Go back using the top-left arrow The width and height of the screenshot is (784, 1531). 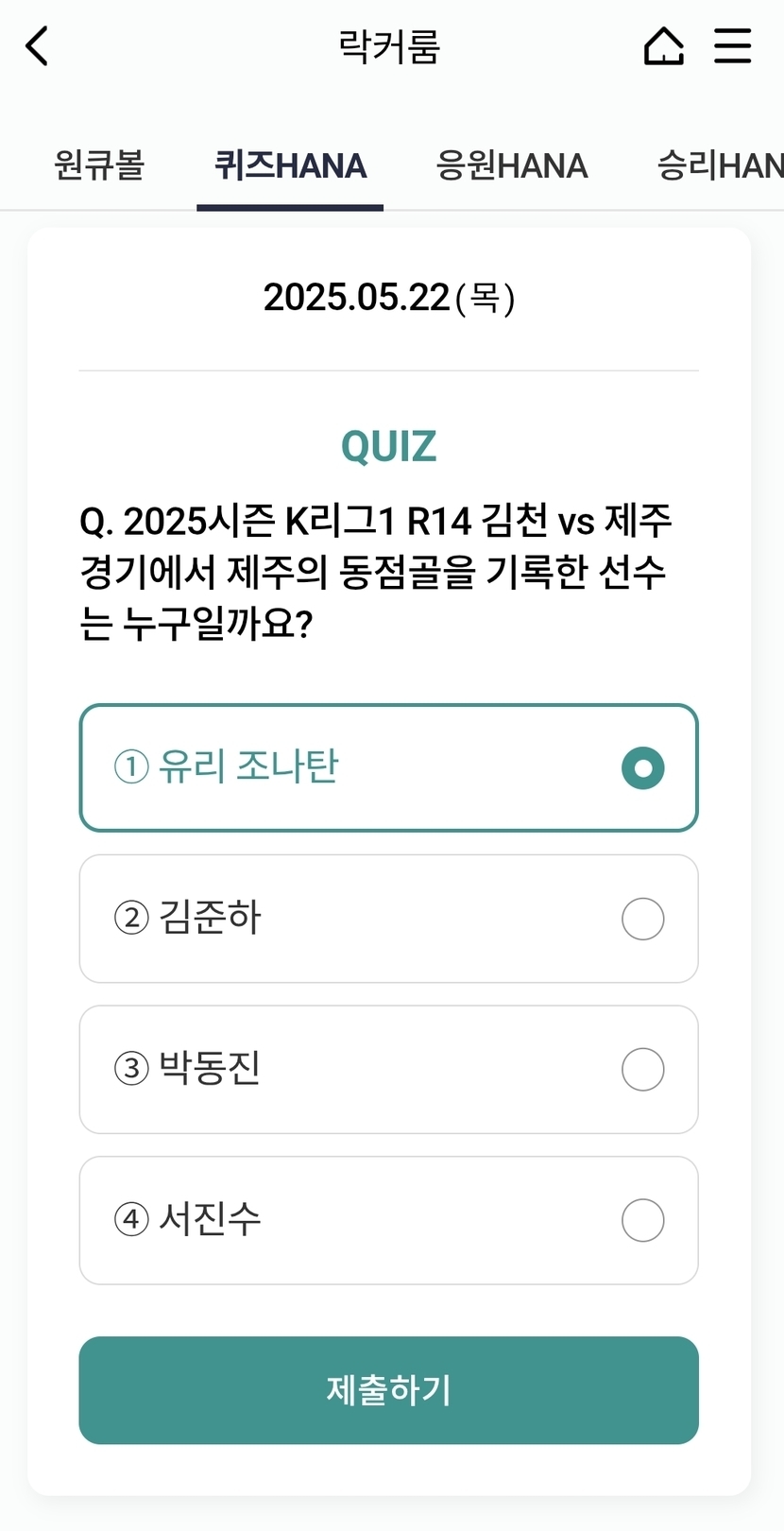click(37, 45)
